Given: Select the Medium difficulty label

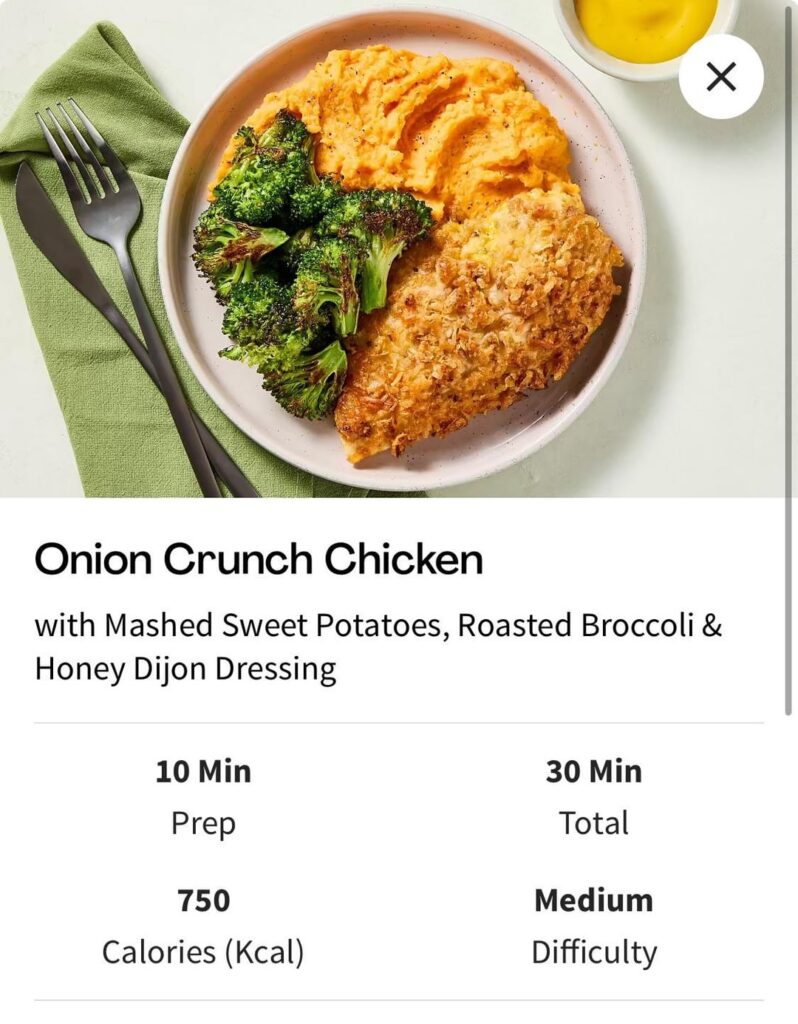Looking at the screenshot, I should tap(595, 901).
